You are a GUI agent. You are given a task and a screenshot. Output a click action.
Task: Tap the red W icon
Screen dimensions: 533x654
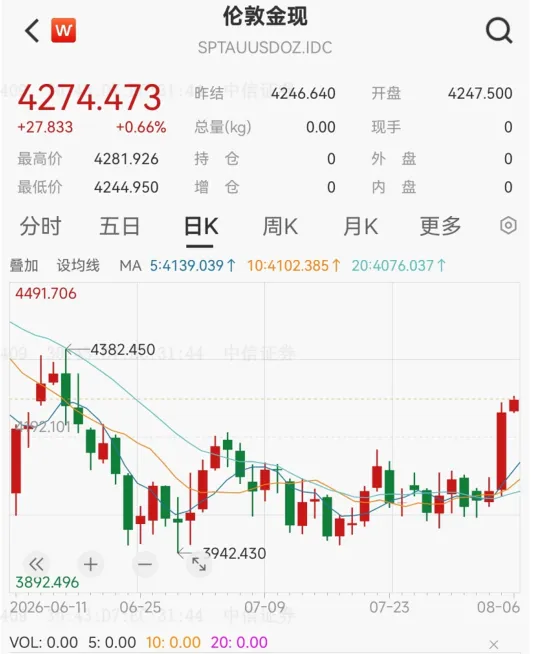pos(63,30)
